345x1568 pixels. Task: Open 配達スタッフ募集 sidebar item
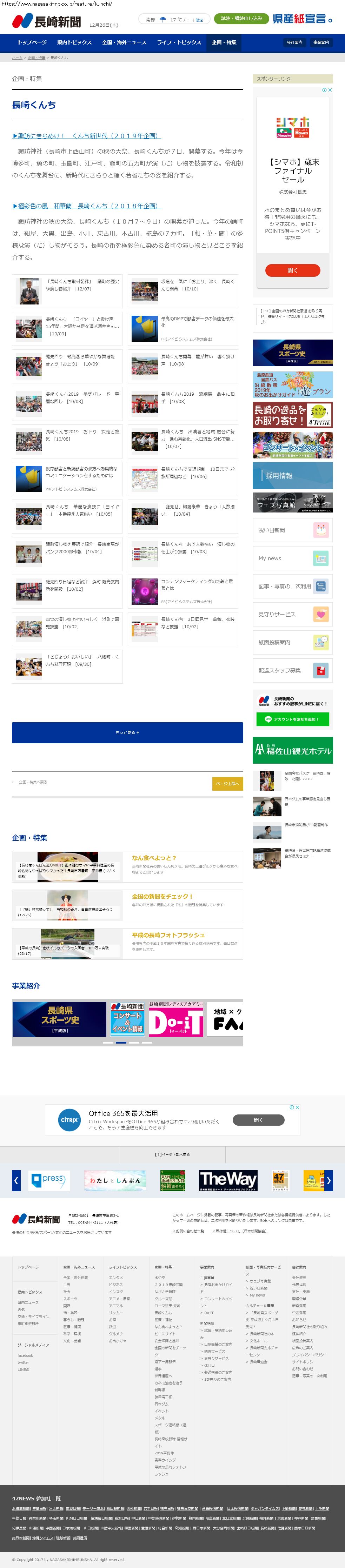click(x=293, y=670)
